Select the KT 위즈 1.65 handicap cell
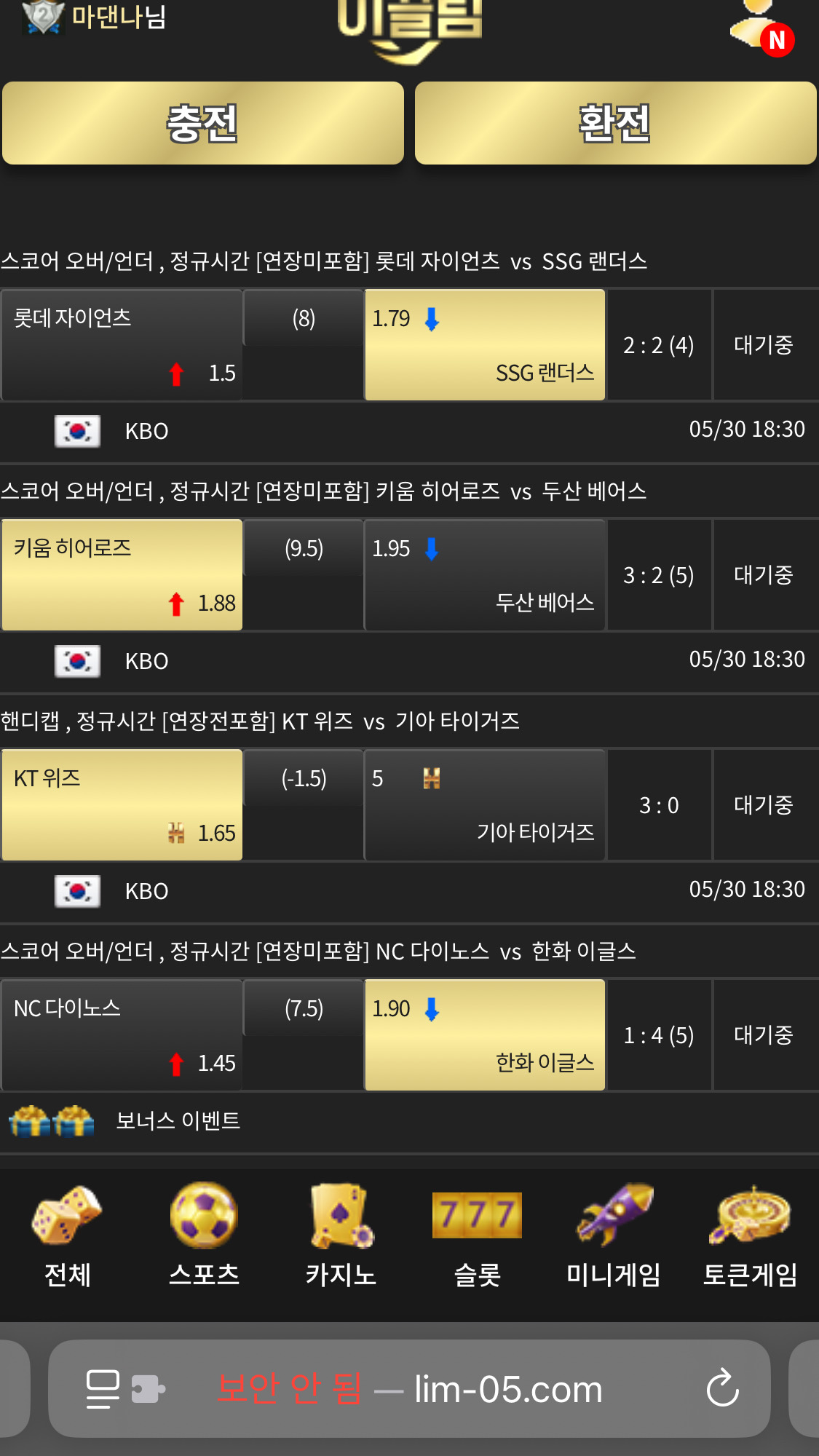The width and height of the screenshot is (819, 1456). click(x=122, y=805)
